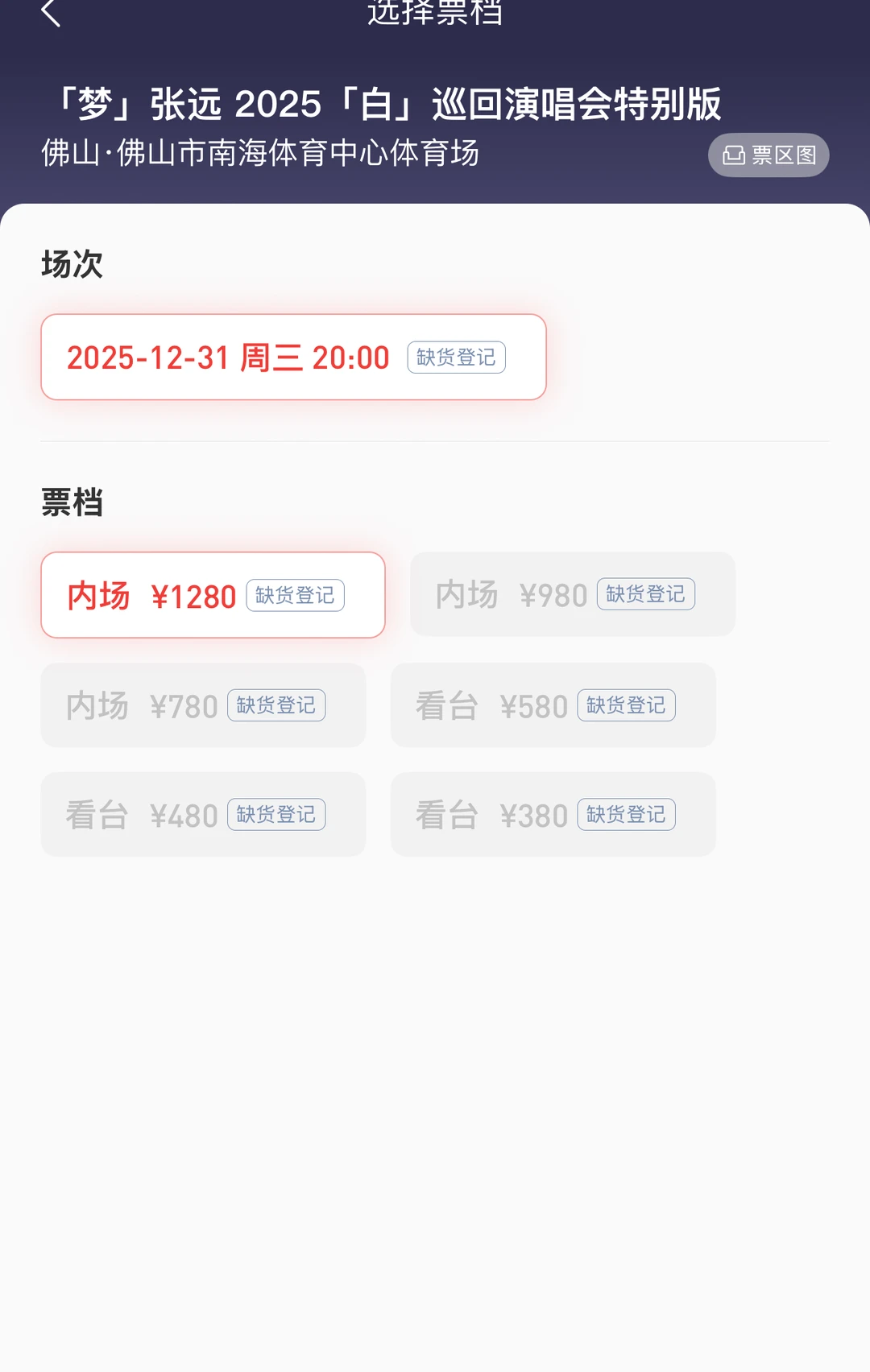The image size is (870, 1372).
Task: Click 缺货登记 on the 看台 ¥380 tier
Action: coord(627,814)
